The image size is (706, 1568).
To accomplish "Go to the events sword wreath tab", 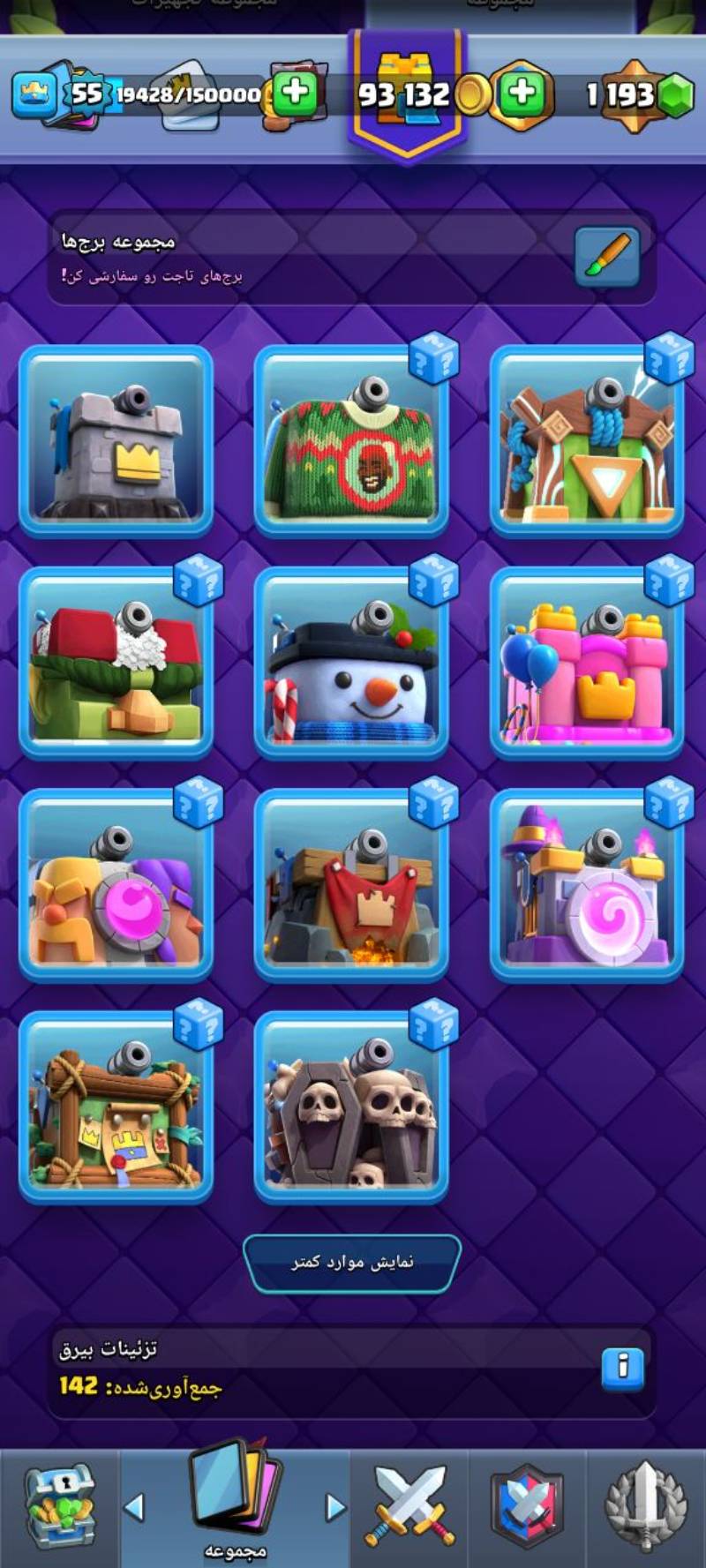I will pos(645,1507).
